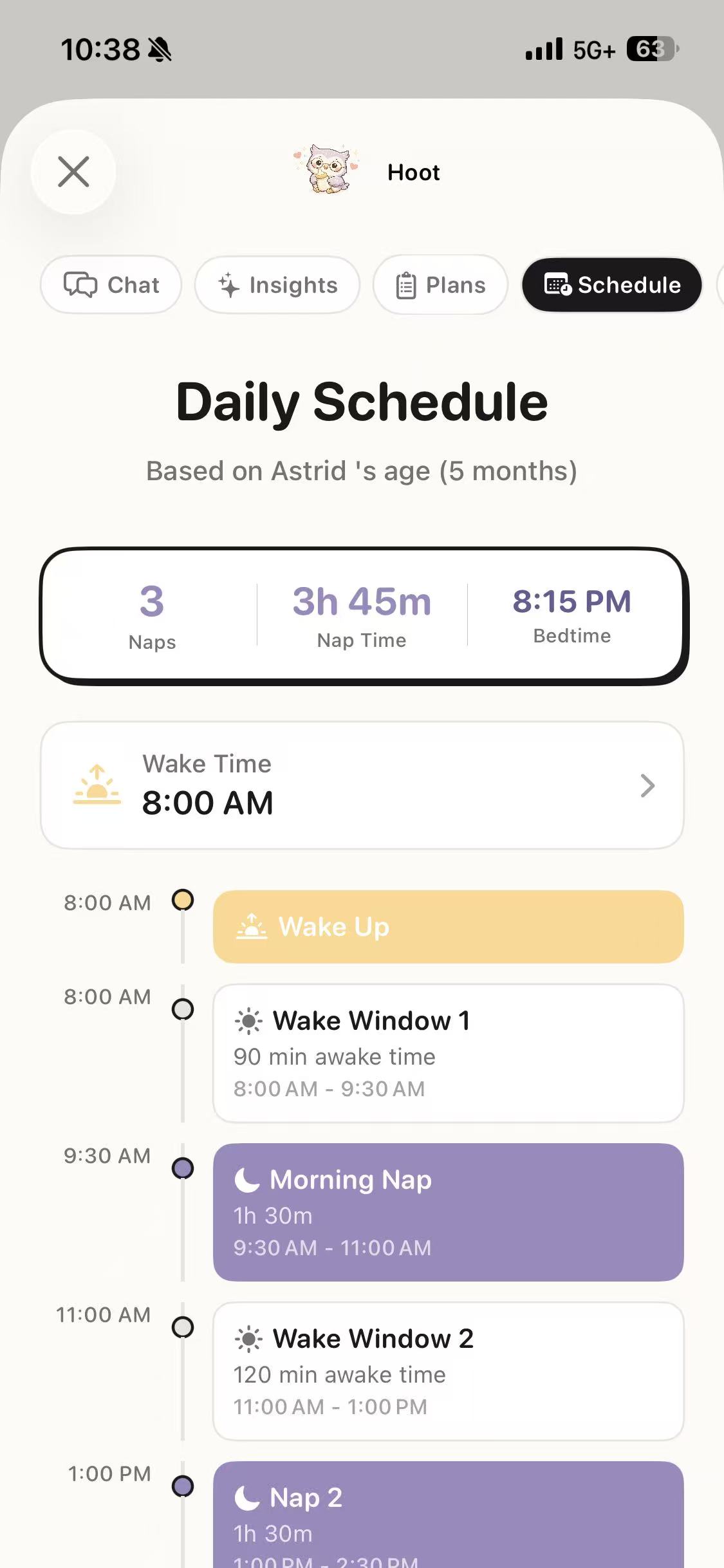Click the moon icon on Nap 2
This screenshot has width=724, height=1568.
pyautogui.click(x=246, y=1498)
